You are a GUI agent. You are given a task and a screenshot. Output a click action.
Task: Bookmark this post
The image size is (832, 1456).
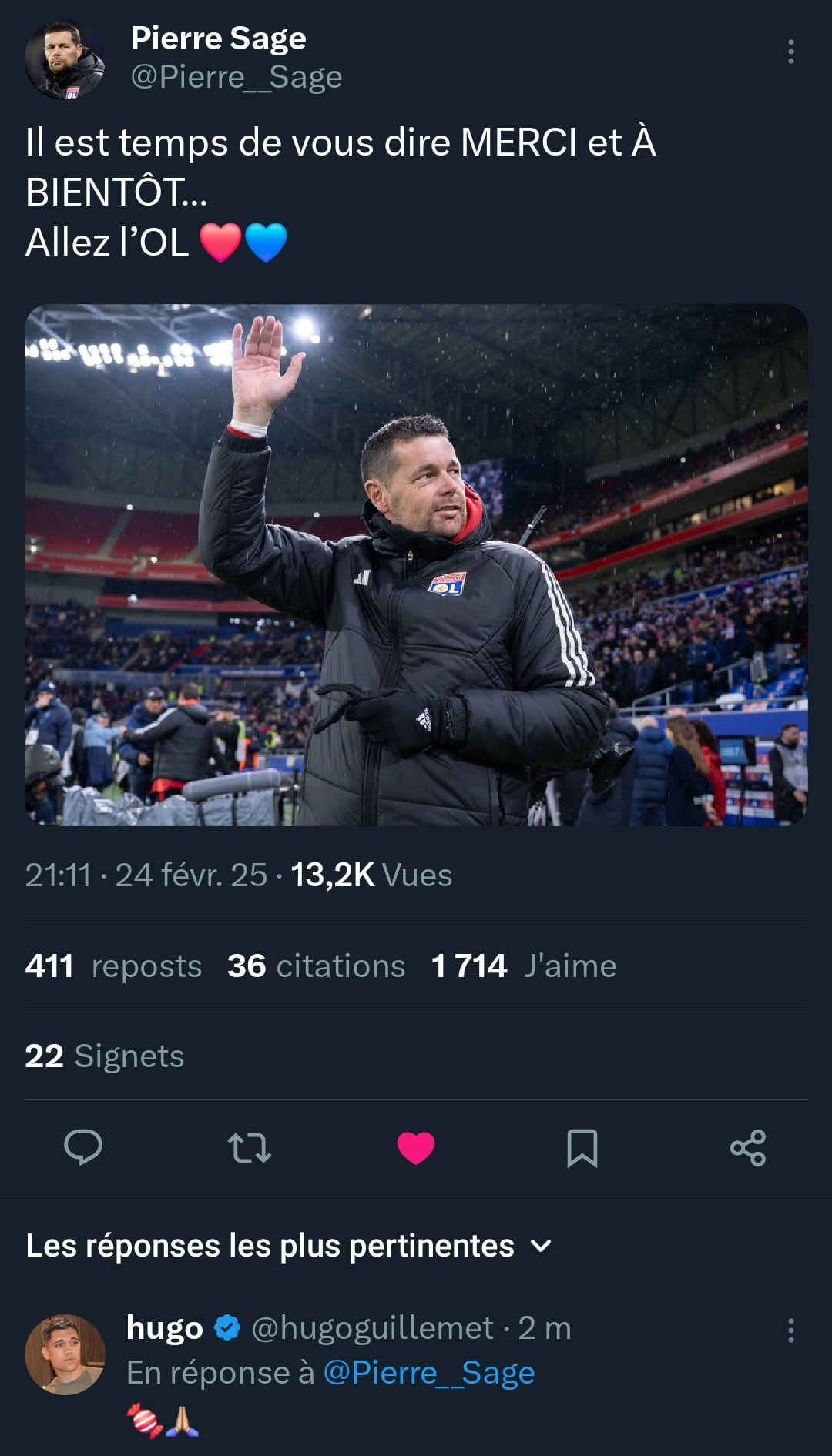pos(582,1148)
